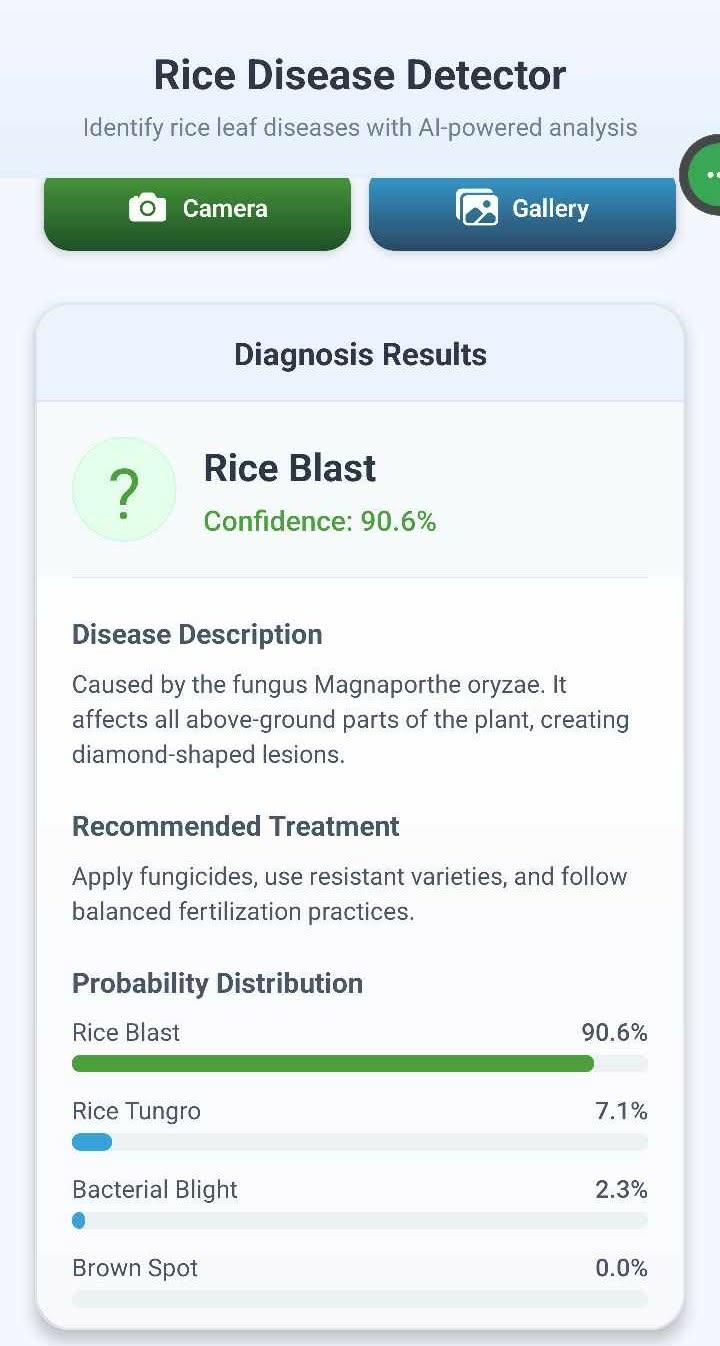The height and width of the screenshot is (1346, 720).
Task: Tap the circular icon beside Rice Blast heading
Action: (124, 489)
